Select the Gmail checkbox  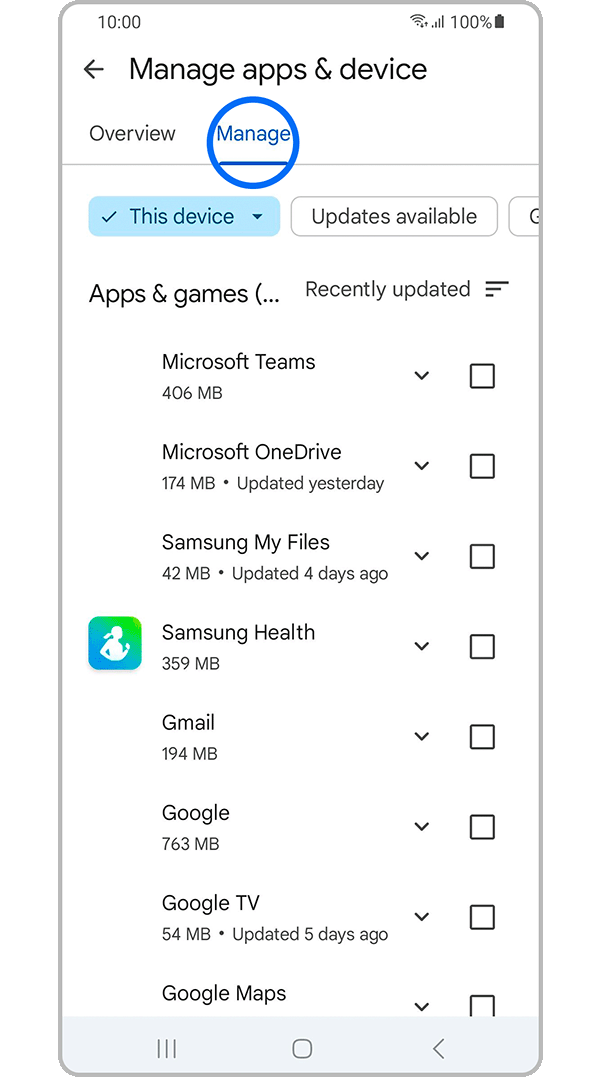tap(482, 737)
